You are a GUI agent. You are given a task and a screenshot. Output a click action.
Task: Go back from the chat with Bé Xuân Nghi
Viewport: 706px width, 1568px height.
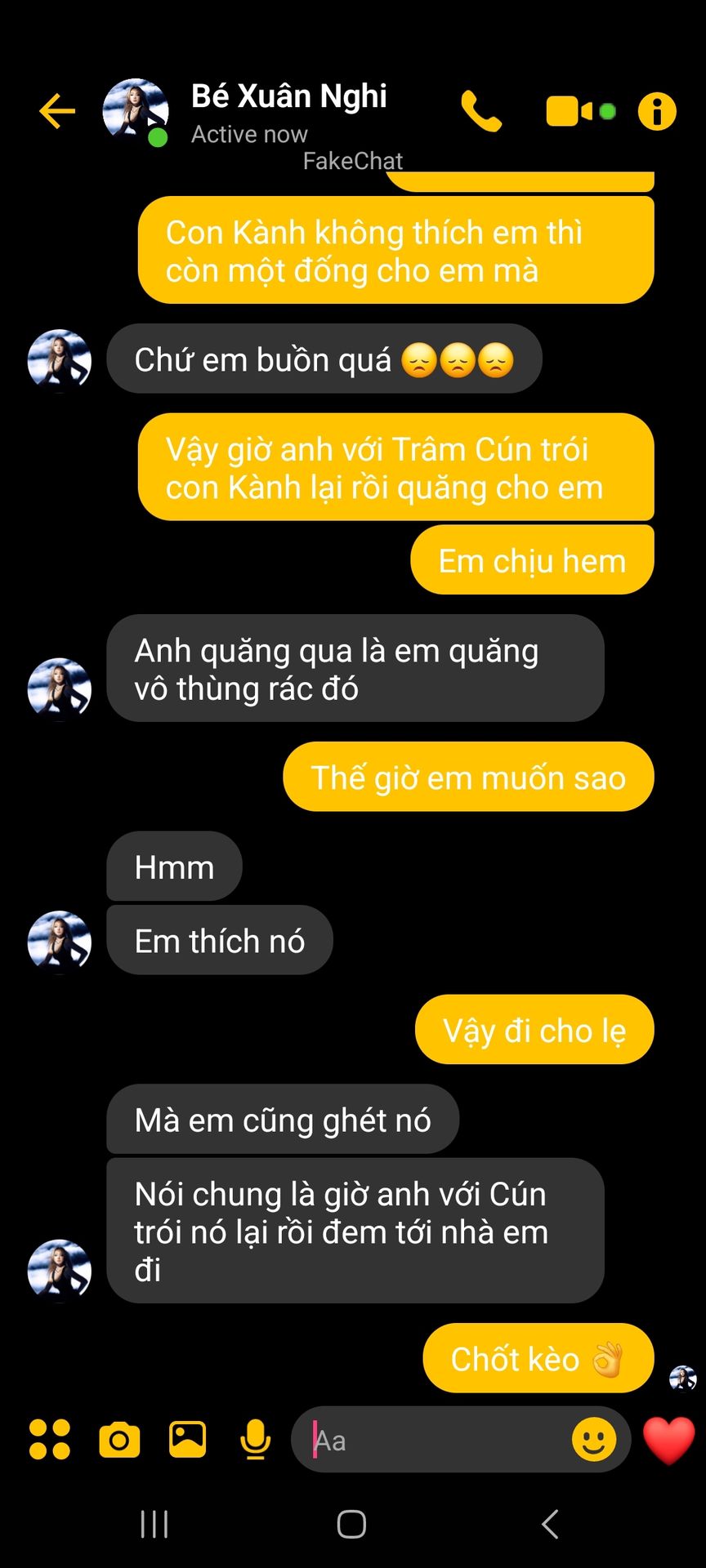click(x=57, y=111)
